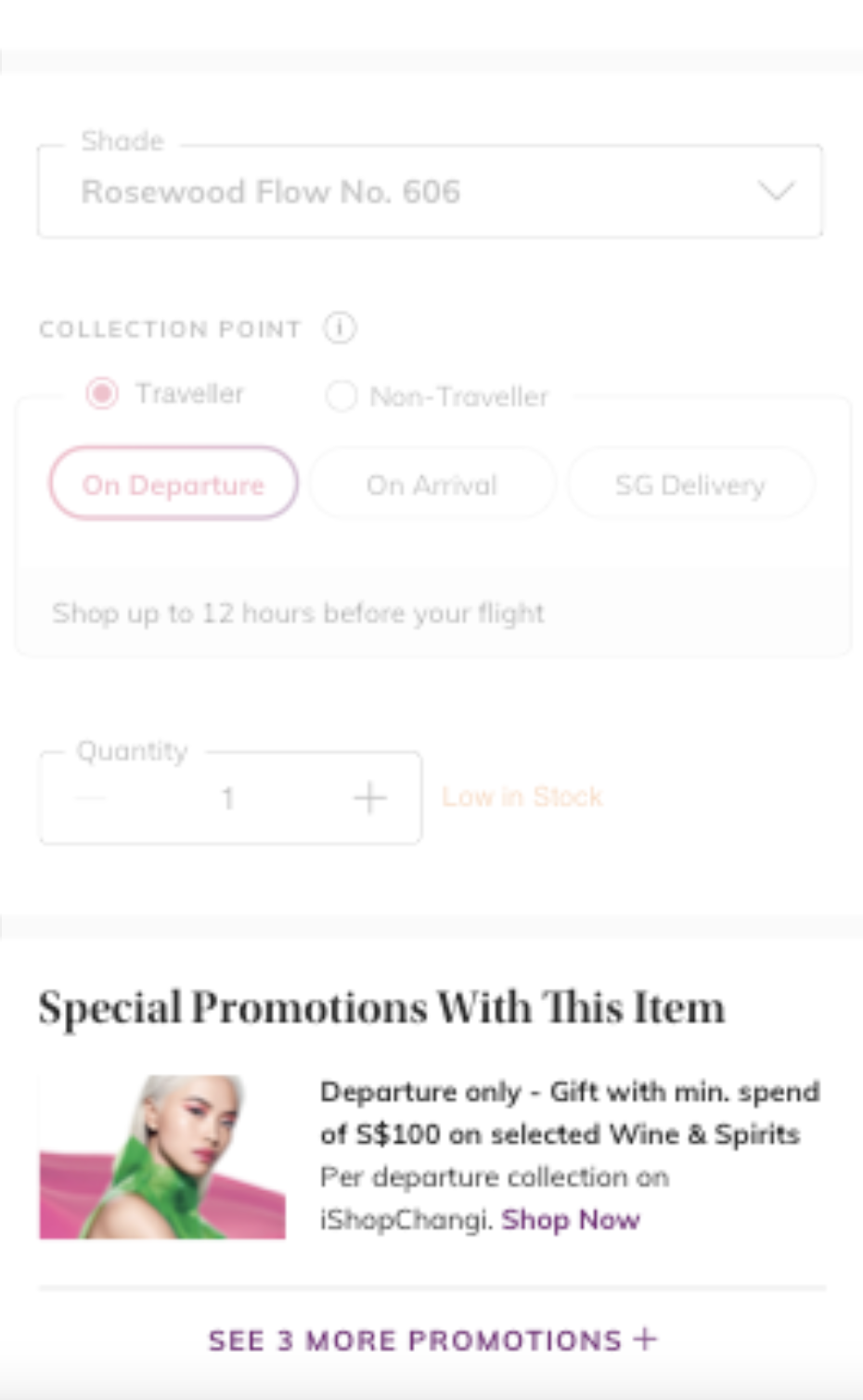Image resolution: width=863 pixels, height=1400 pixels.
Task: Choose On Arrival collection
Action: pos(431,484)
